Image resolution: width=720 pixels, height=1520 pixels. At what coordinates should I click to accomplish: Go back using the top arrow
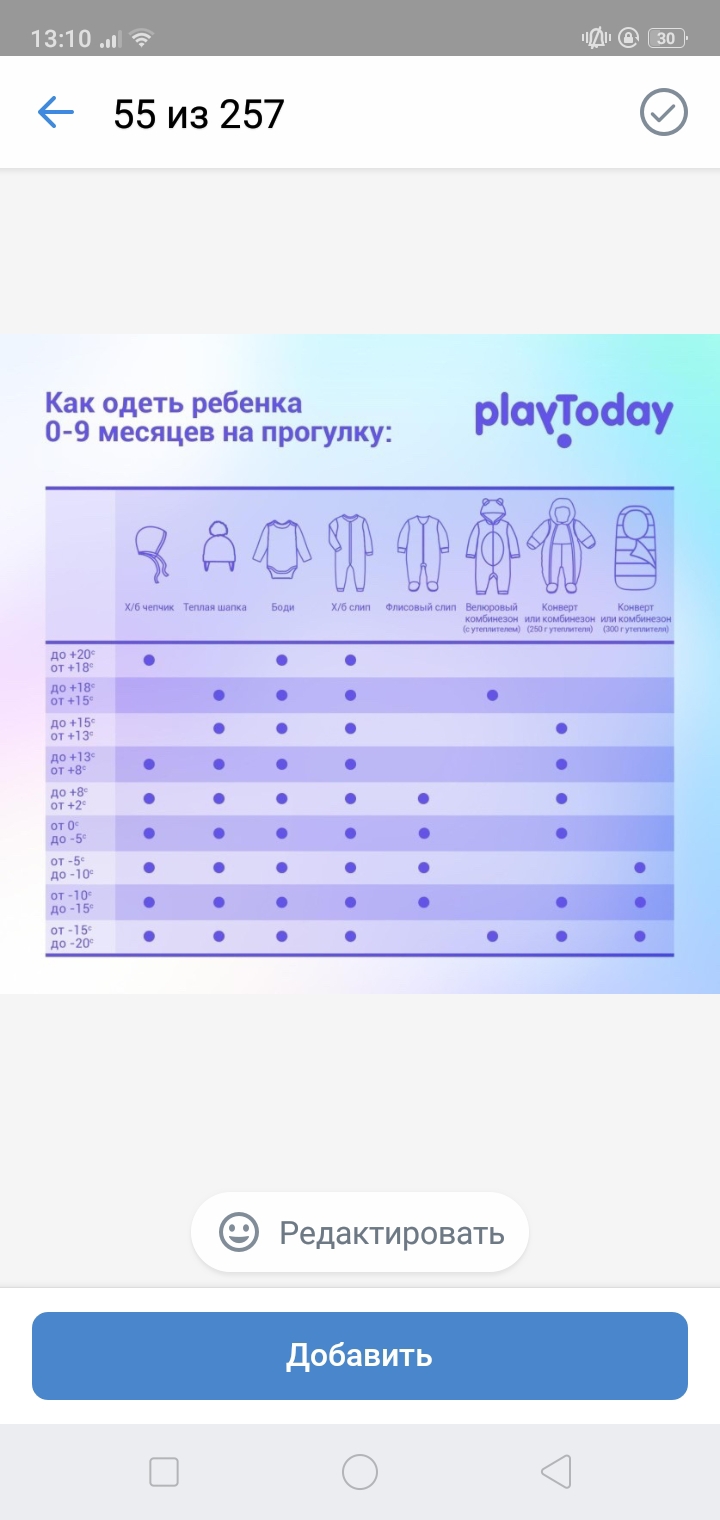click(56, 113)
